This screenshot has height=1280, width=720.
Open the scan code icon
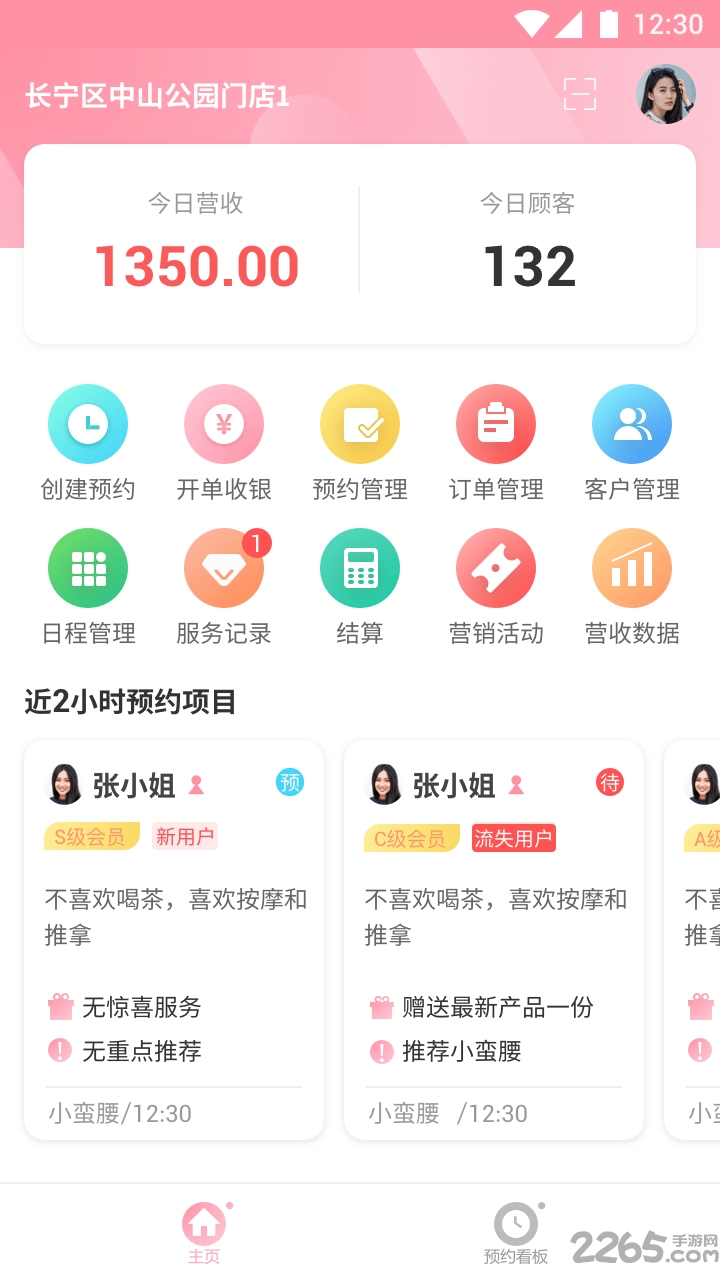coord(580,94)
